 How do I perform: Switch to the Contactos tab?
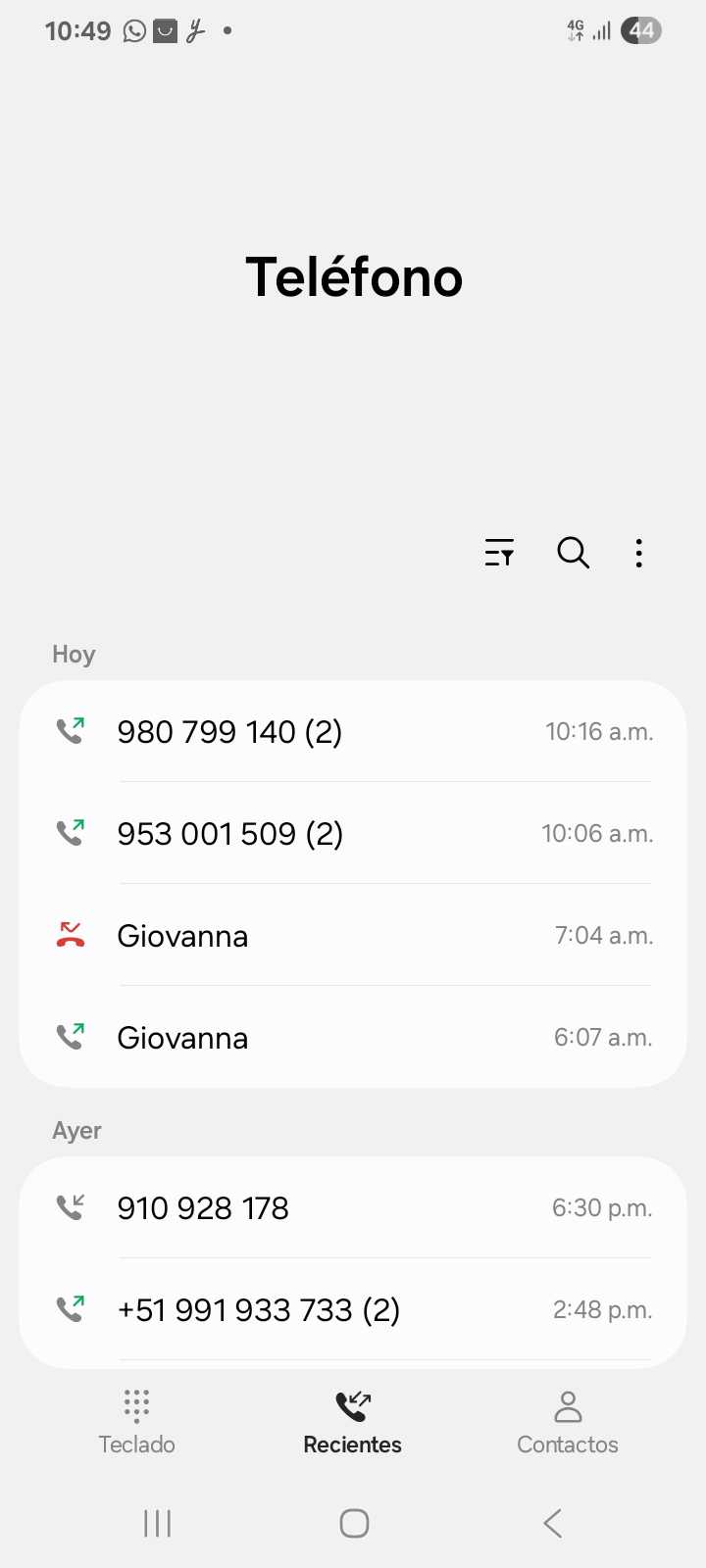(568, 1422)
